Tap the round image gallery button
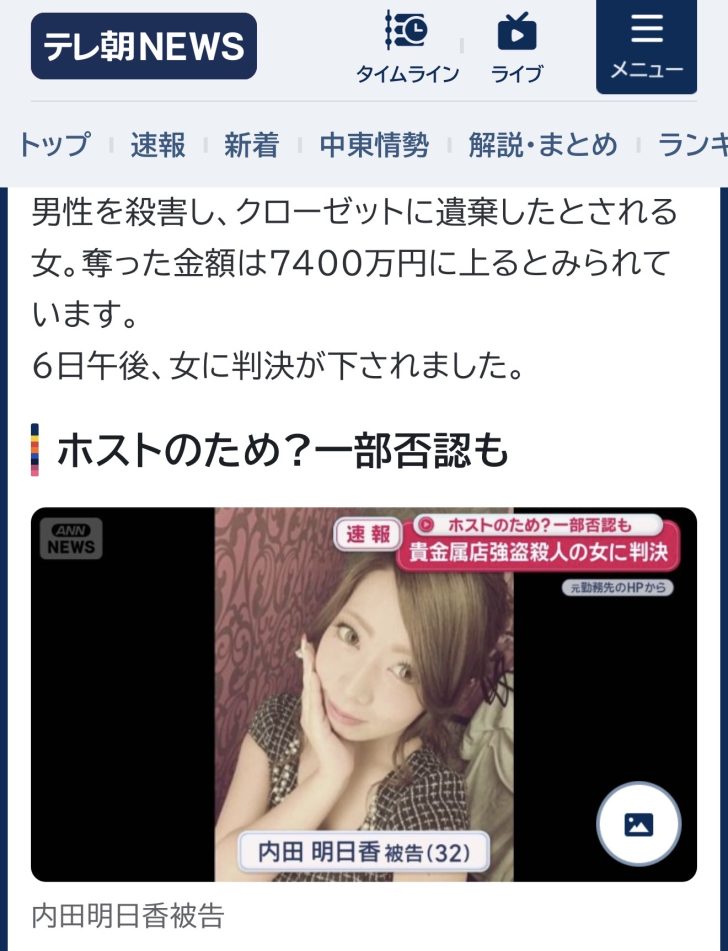Viewport: 728px width, 951px height. click(638, 824)
